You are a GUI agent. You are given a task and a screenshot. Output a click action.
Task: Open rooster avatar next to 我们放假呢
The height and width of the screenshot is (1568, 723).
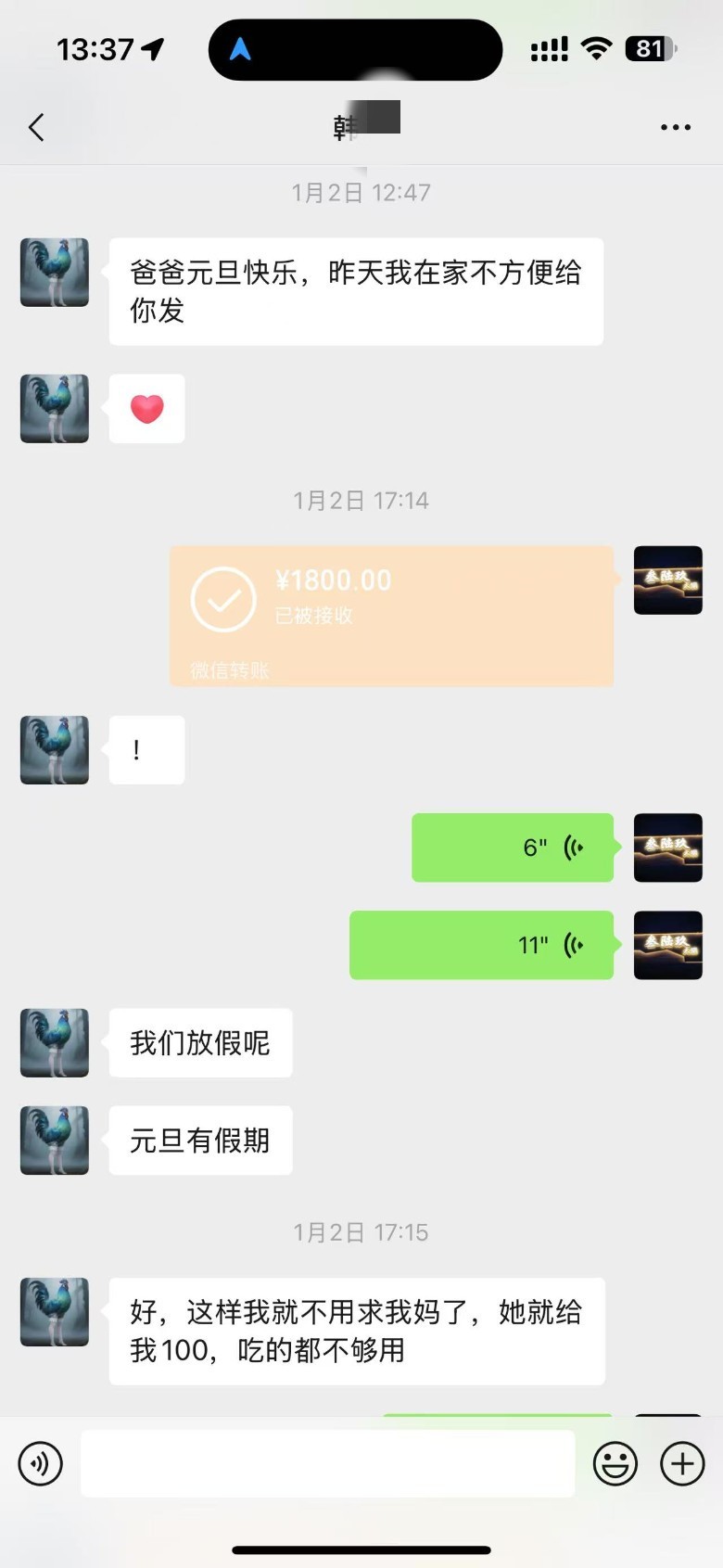(x=55, y=1043)
